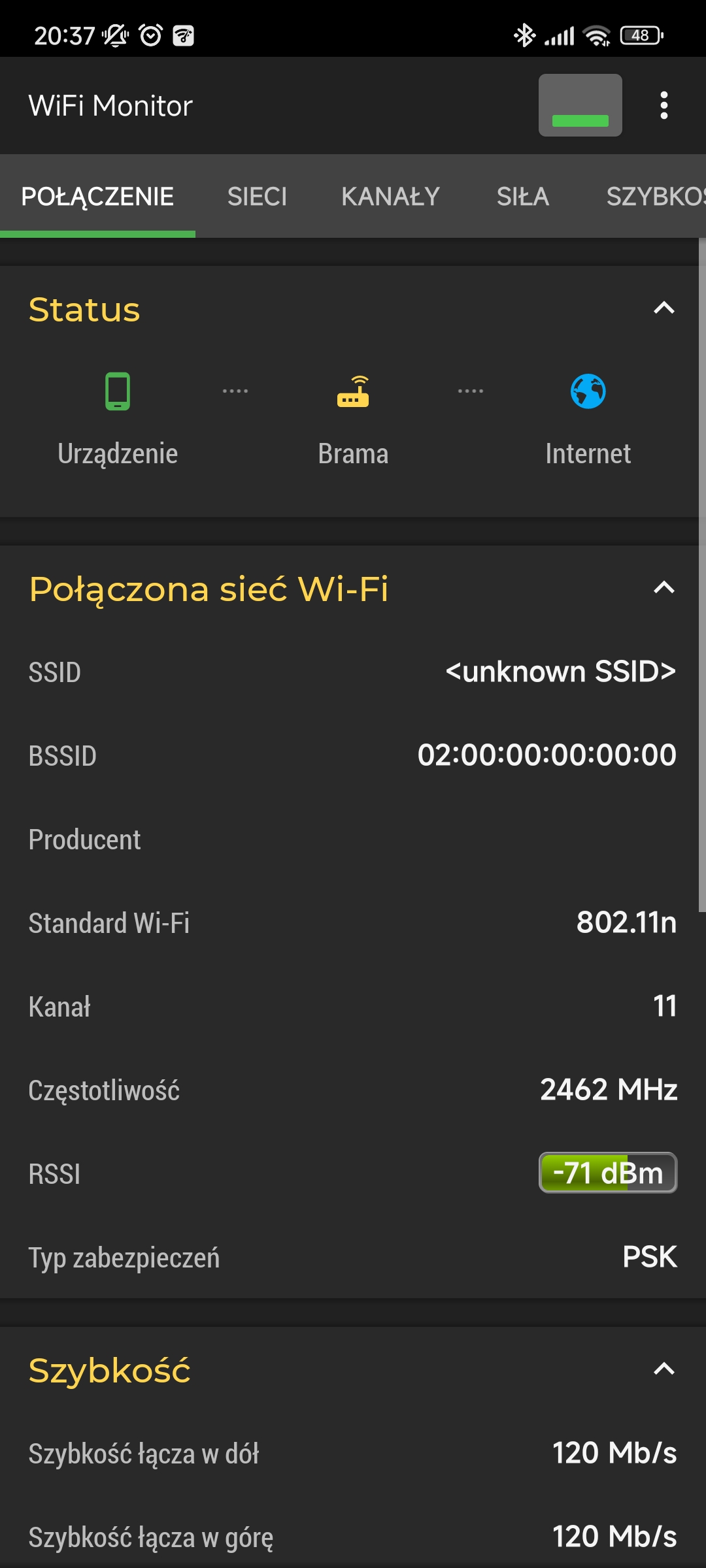
Task: Switch to the SIECI tab
Action: [257, 197]
